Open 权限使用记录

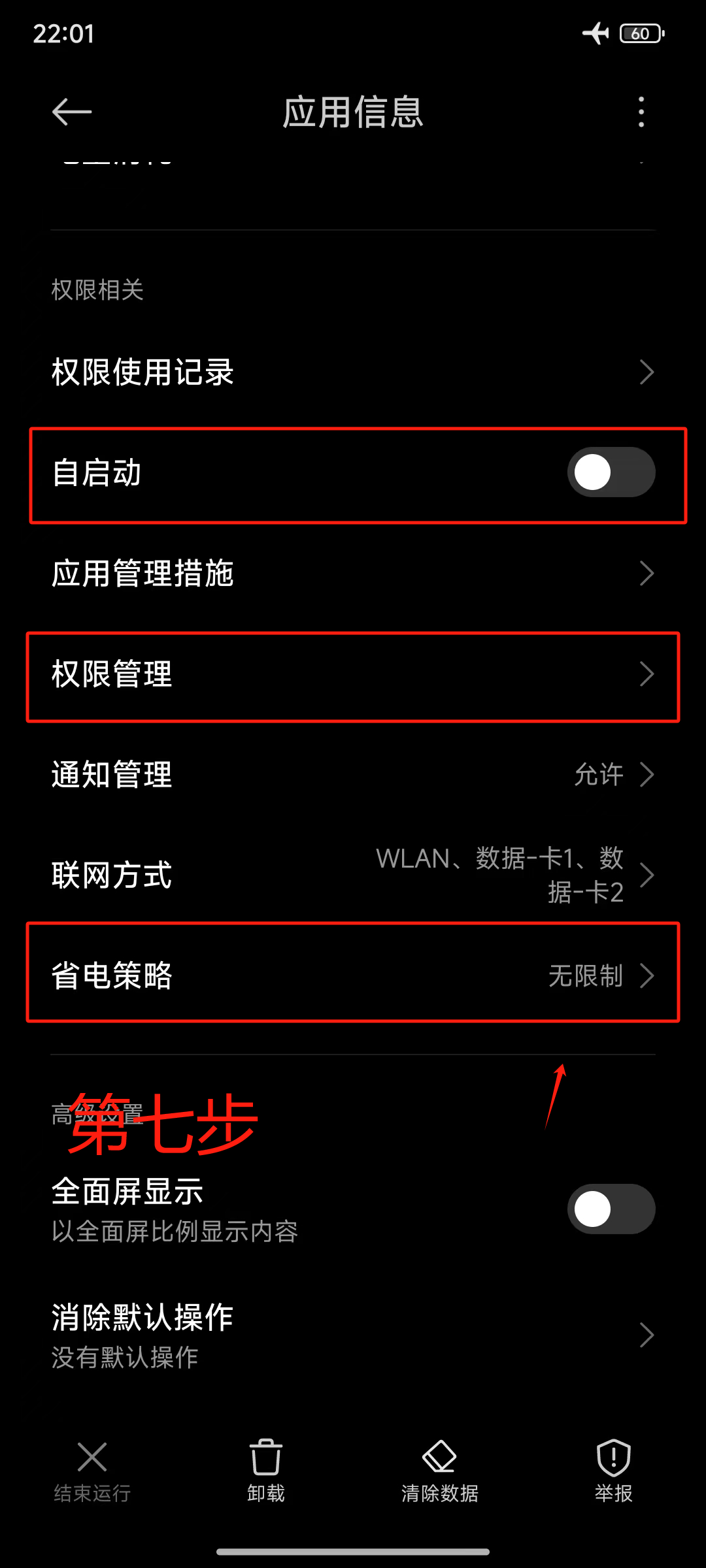pyautogui.click(x=353, y=372)
